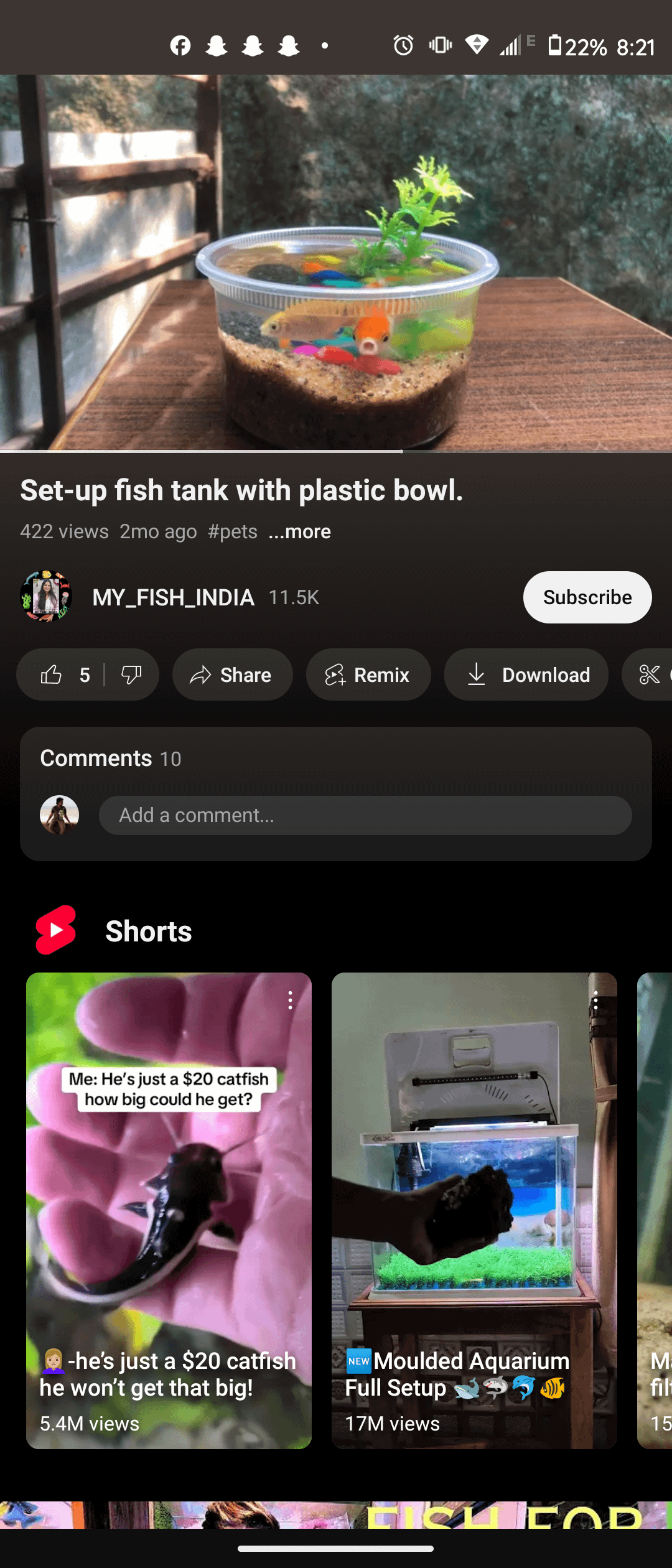672x1568 pixels.
Task: Open the #pets hashtag
Action: (x=233, y=532)
